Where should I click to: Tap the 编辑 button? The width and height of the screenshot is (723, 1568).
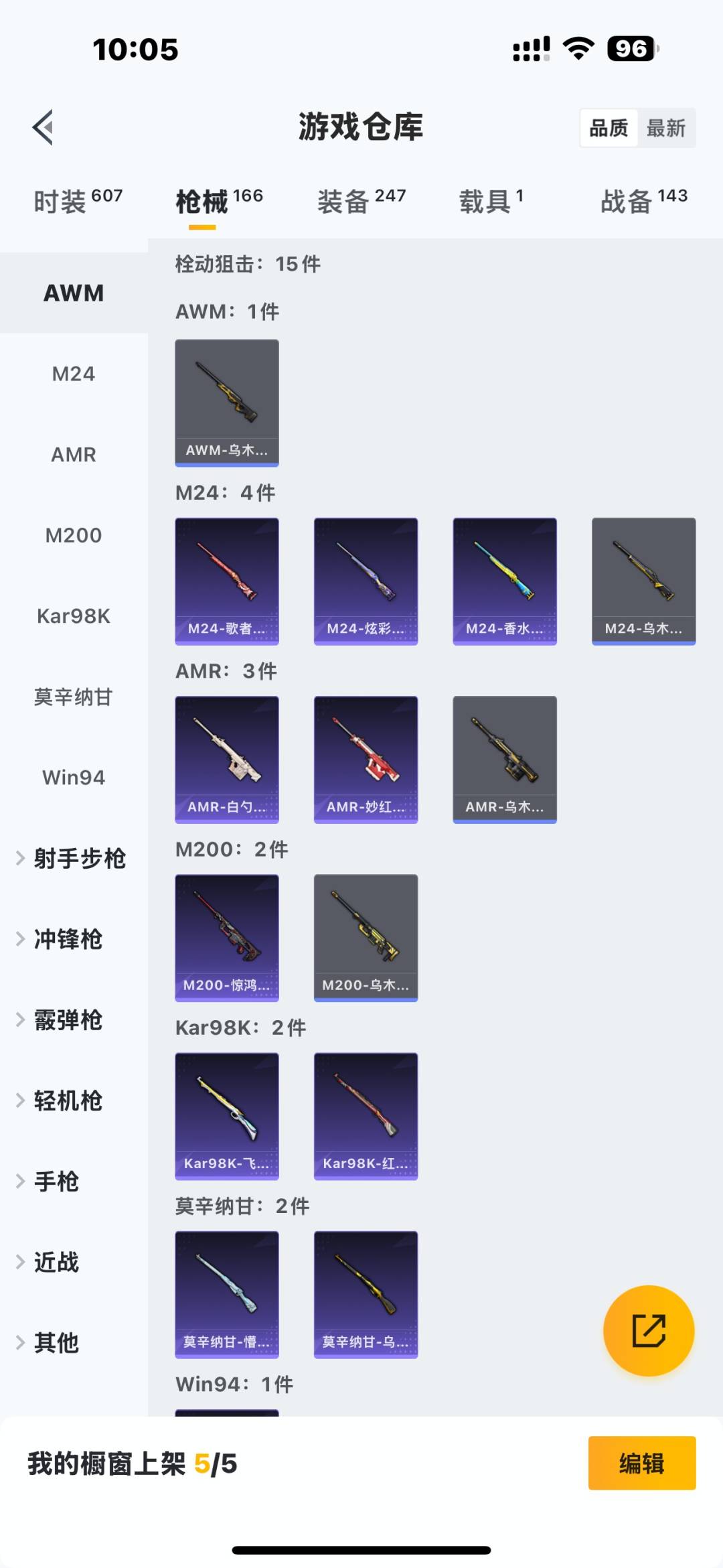641,1464
